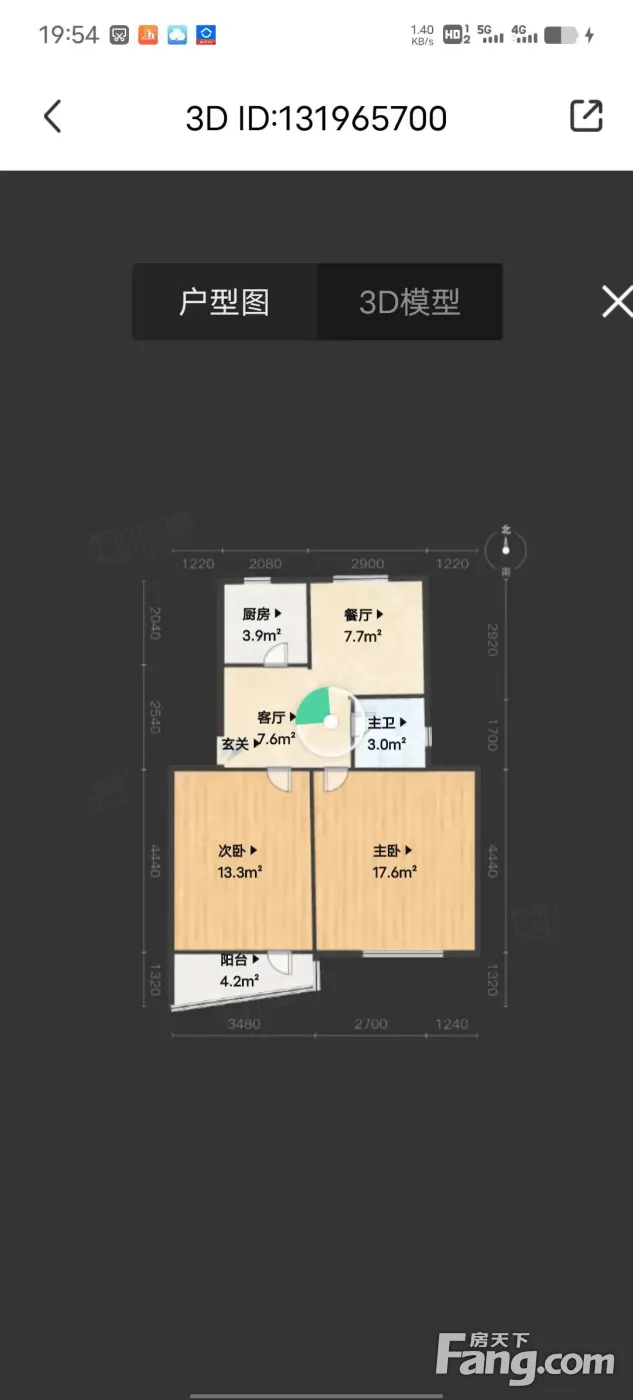The height and width of the screenshot is (1400, 633).
Task: Switch to the 户型图 tab
Action: pyautogui.click(x=224, y=302)
